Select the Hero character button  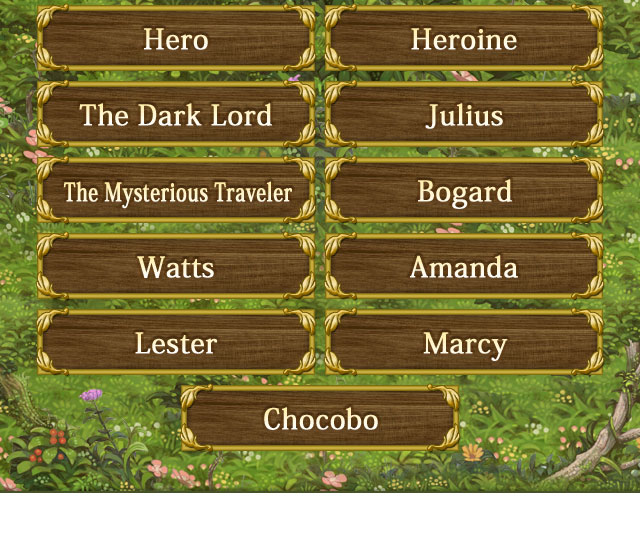click(x=176, y=40)
